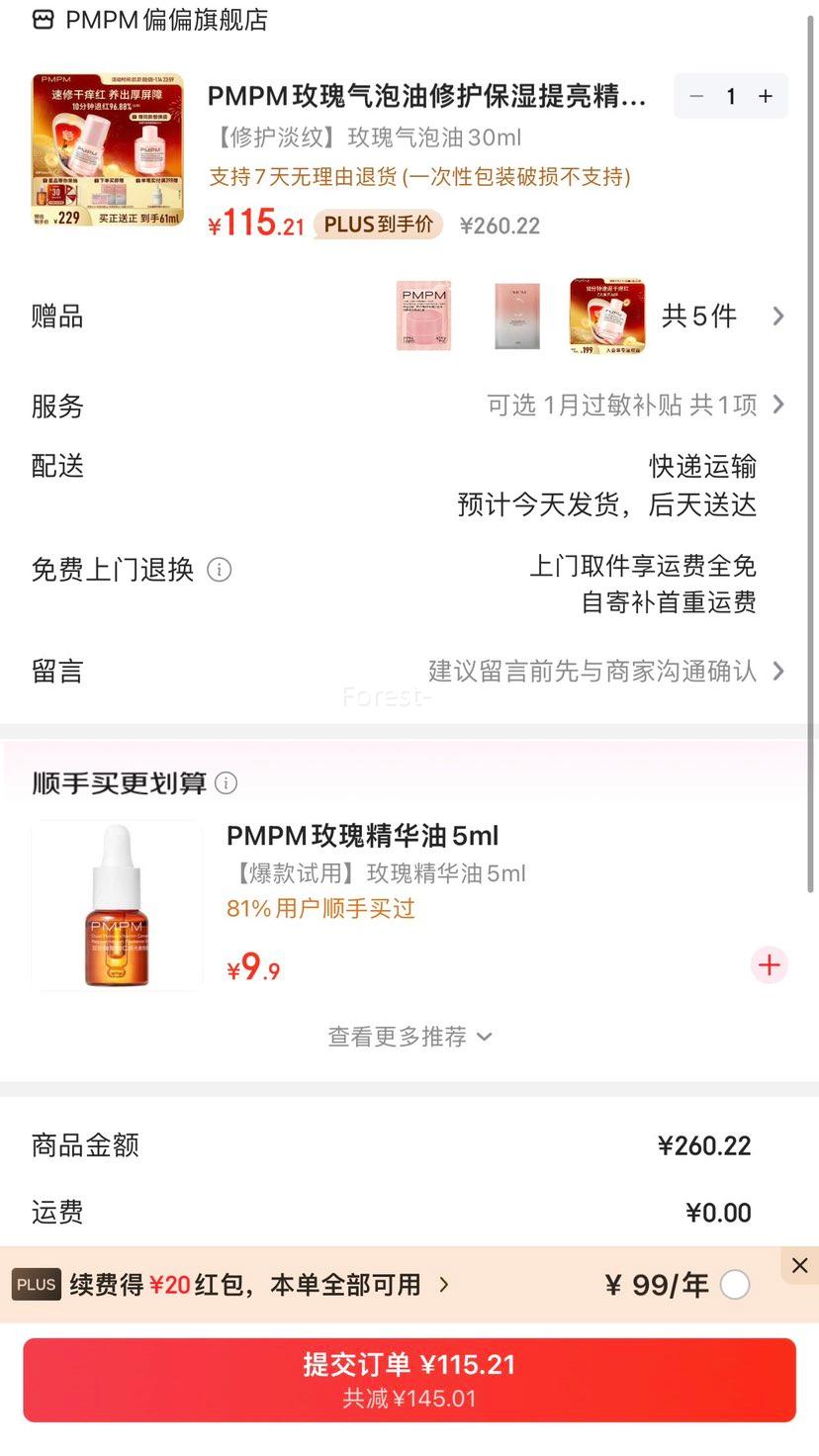Click the 顺手买更划算 info icon

point(226,783)
